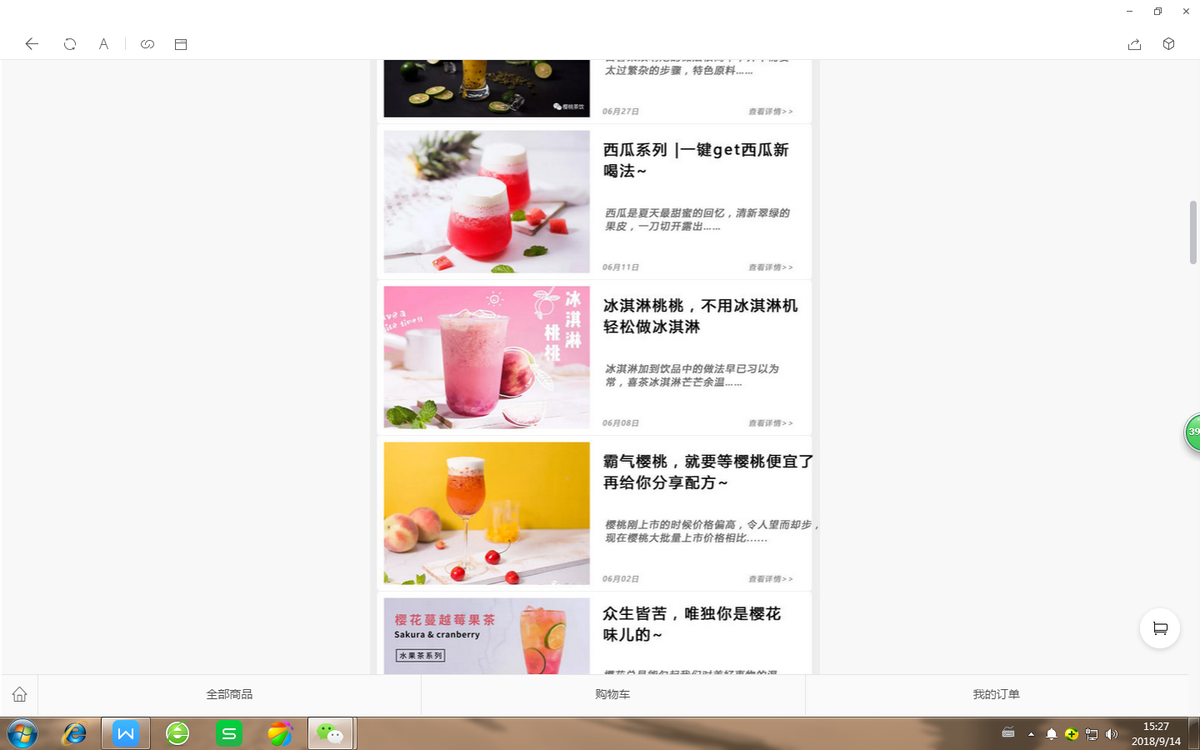Go back with the arrow icon
The image size is (1200, 750).
(32, 44)
